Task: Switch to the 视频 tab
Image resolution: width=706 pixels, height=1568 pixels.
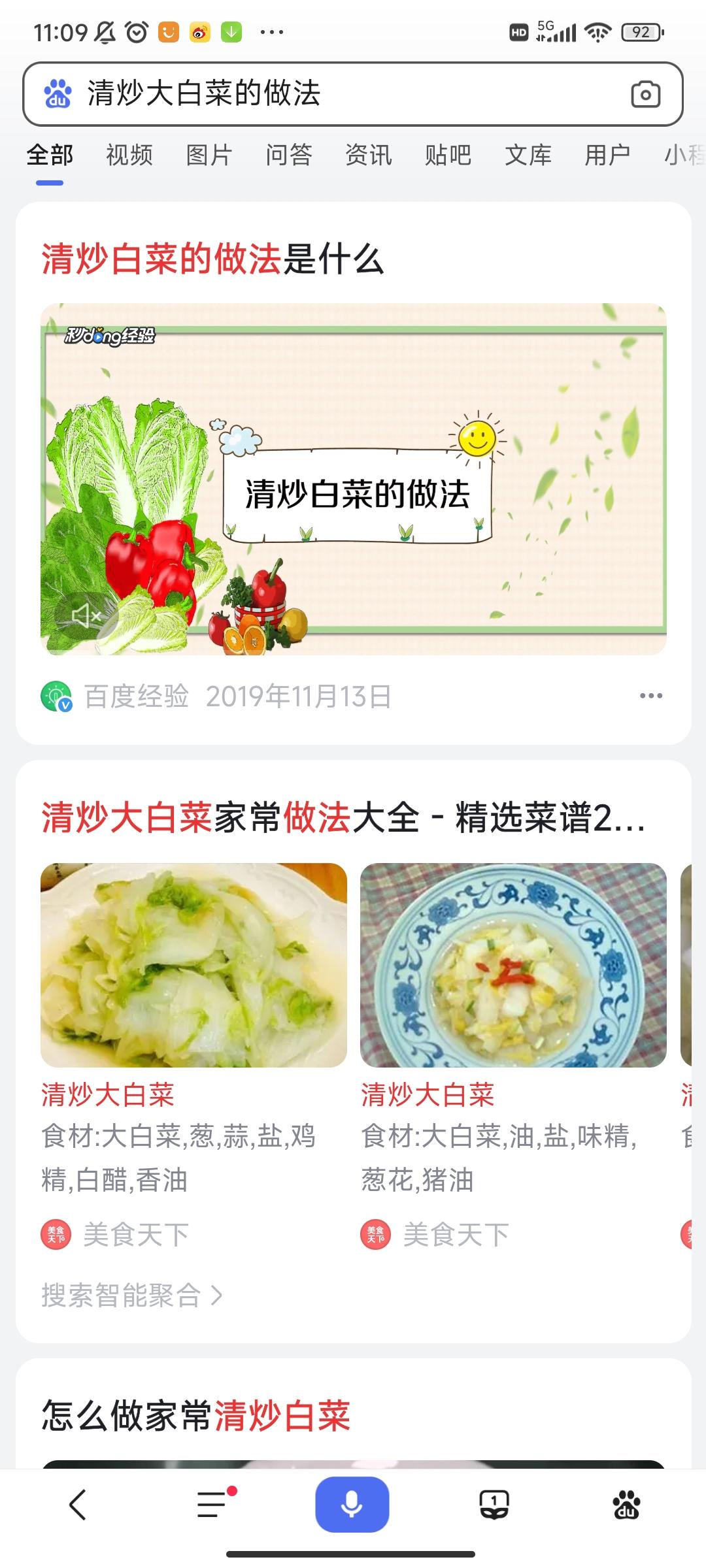Action: tap(129, 155)
